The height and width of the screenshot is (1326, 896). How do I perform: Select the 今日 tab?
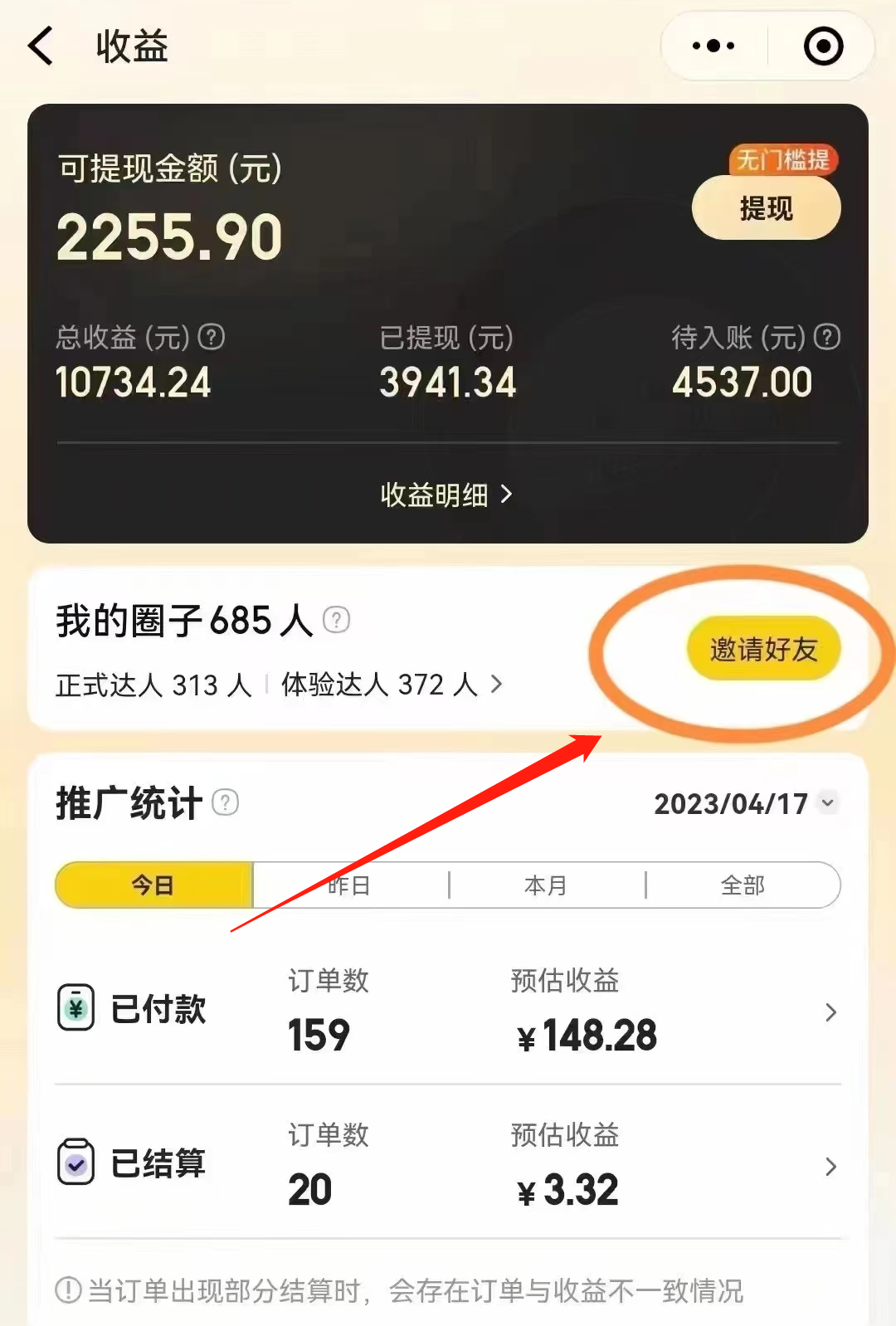point(153,885)
